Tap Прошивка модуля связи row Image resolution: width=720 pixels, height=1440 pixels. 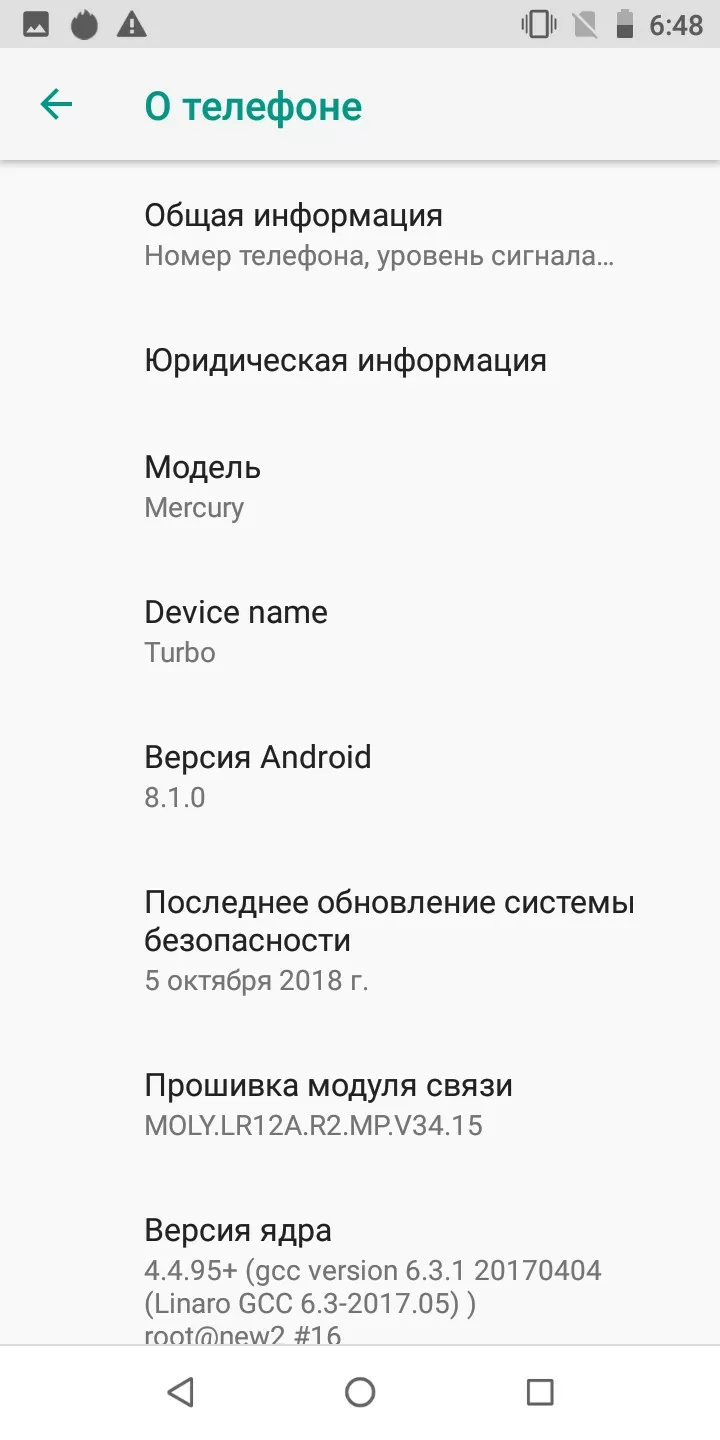point(360,1104)
